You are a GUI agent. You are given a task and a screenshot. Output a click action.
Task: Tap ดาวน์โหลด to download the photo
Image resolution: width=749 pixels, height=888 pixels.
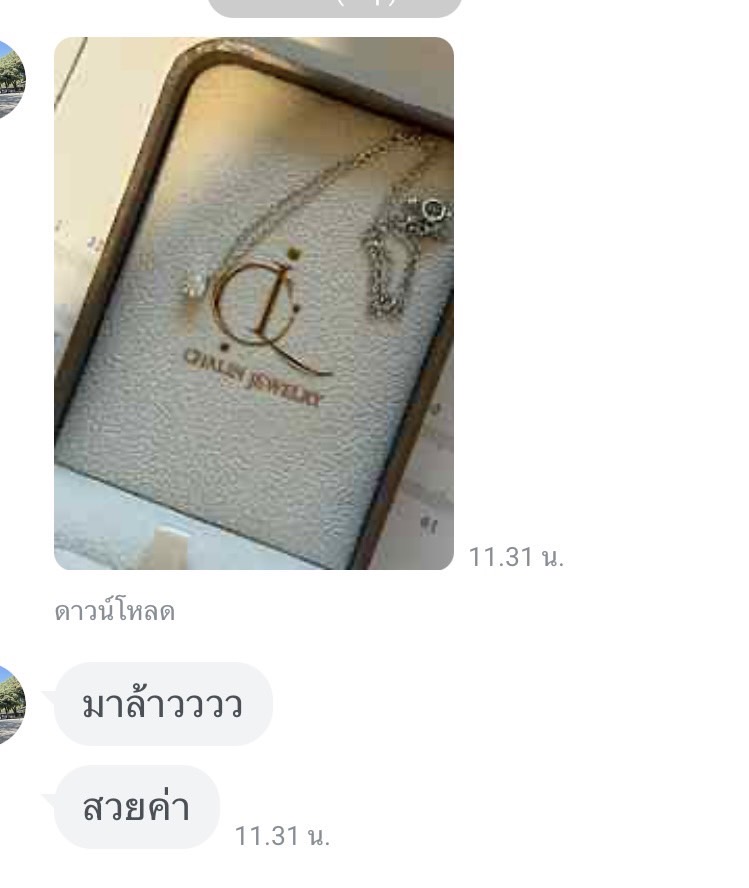[x=114, y=611]
